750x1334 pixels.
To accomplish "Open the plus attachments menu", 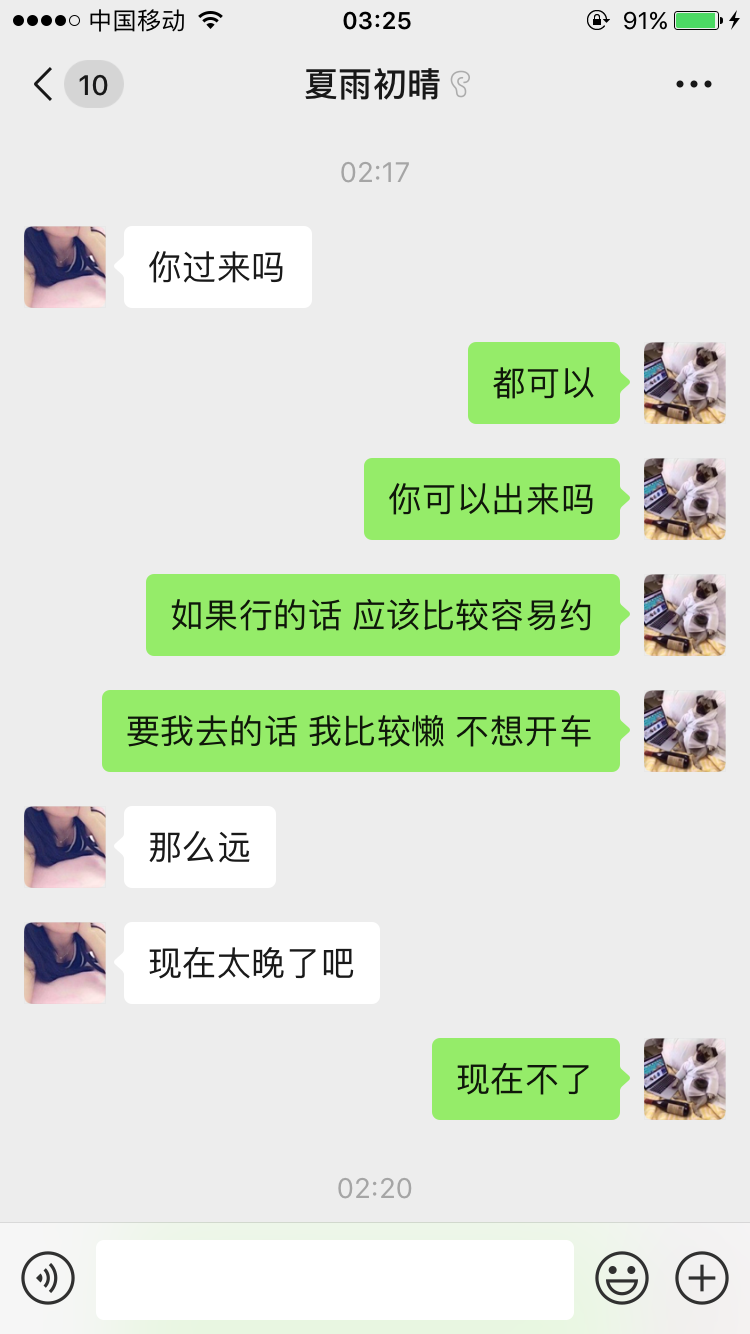I will [702, 1278].
